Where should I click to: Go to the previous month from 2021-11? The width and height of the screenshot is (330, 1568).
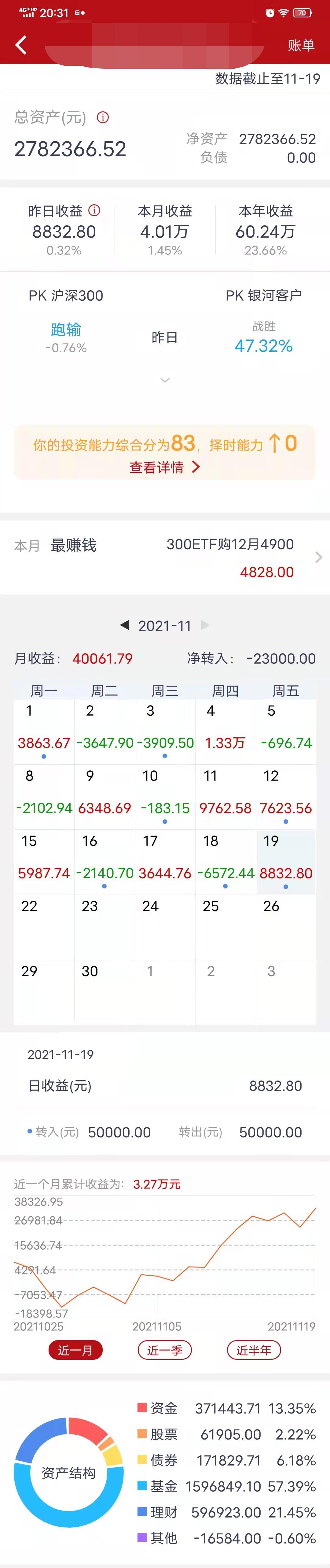point(125,625)
